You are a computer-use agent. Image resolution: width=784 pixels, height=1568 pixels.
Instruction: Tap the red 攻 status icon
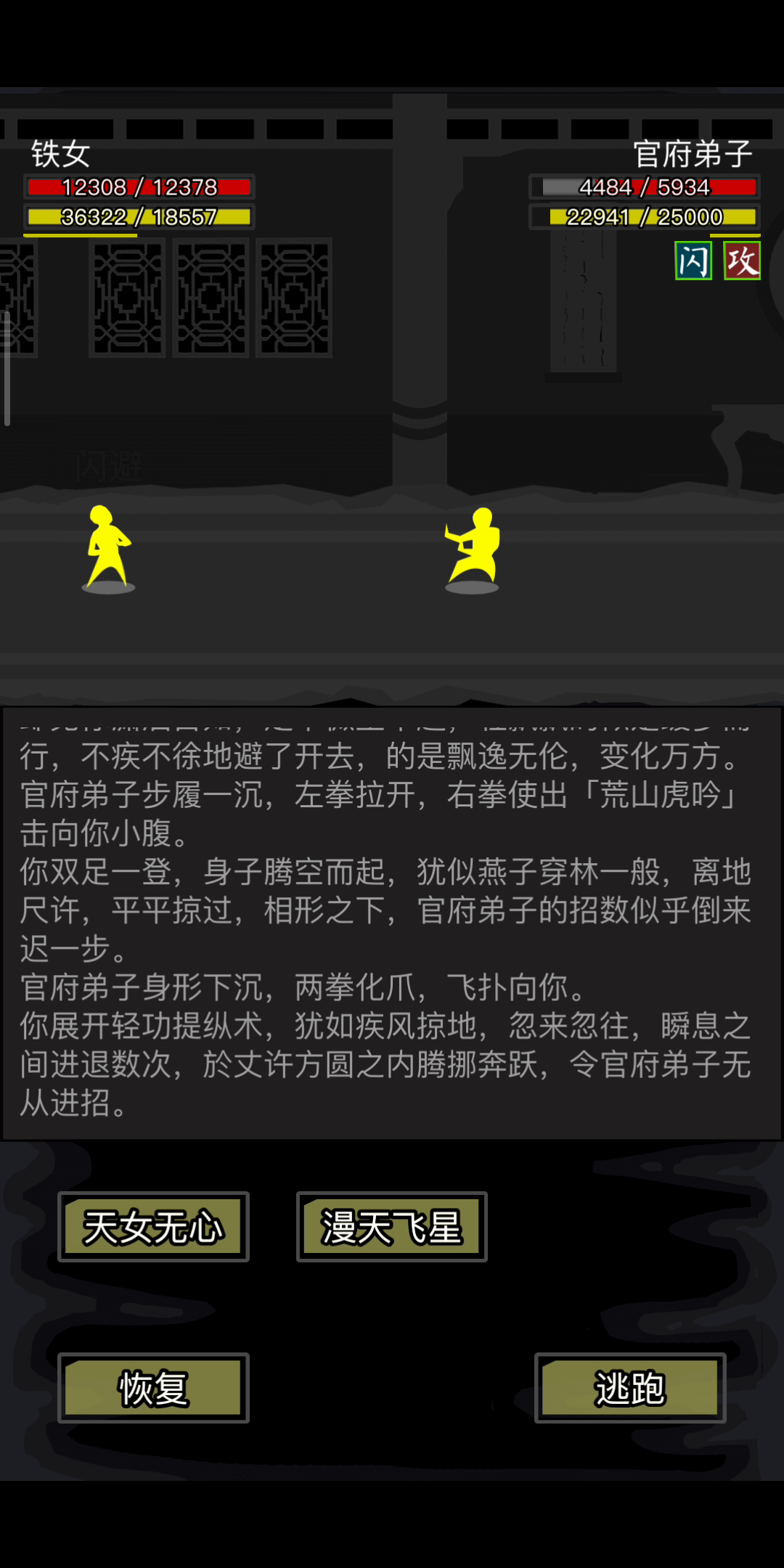(742, 261)
